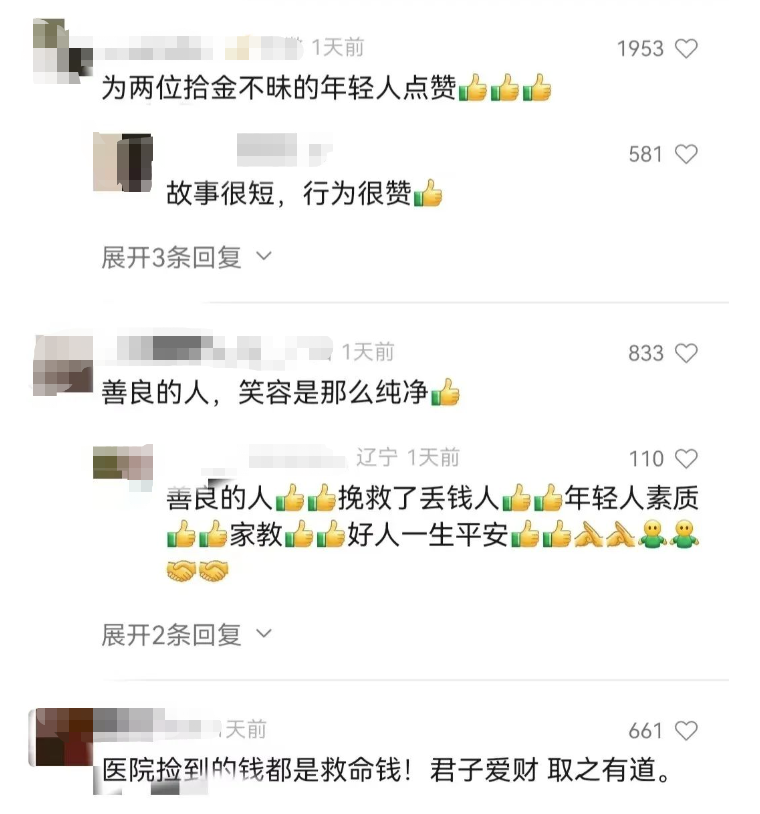760x814 pixels.
Task: Like the comment '为两位拾金不昧的年轻人点赞'
Action: pyautogui.click(x=686, y=48)
